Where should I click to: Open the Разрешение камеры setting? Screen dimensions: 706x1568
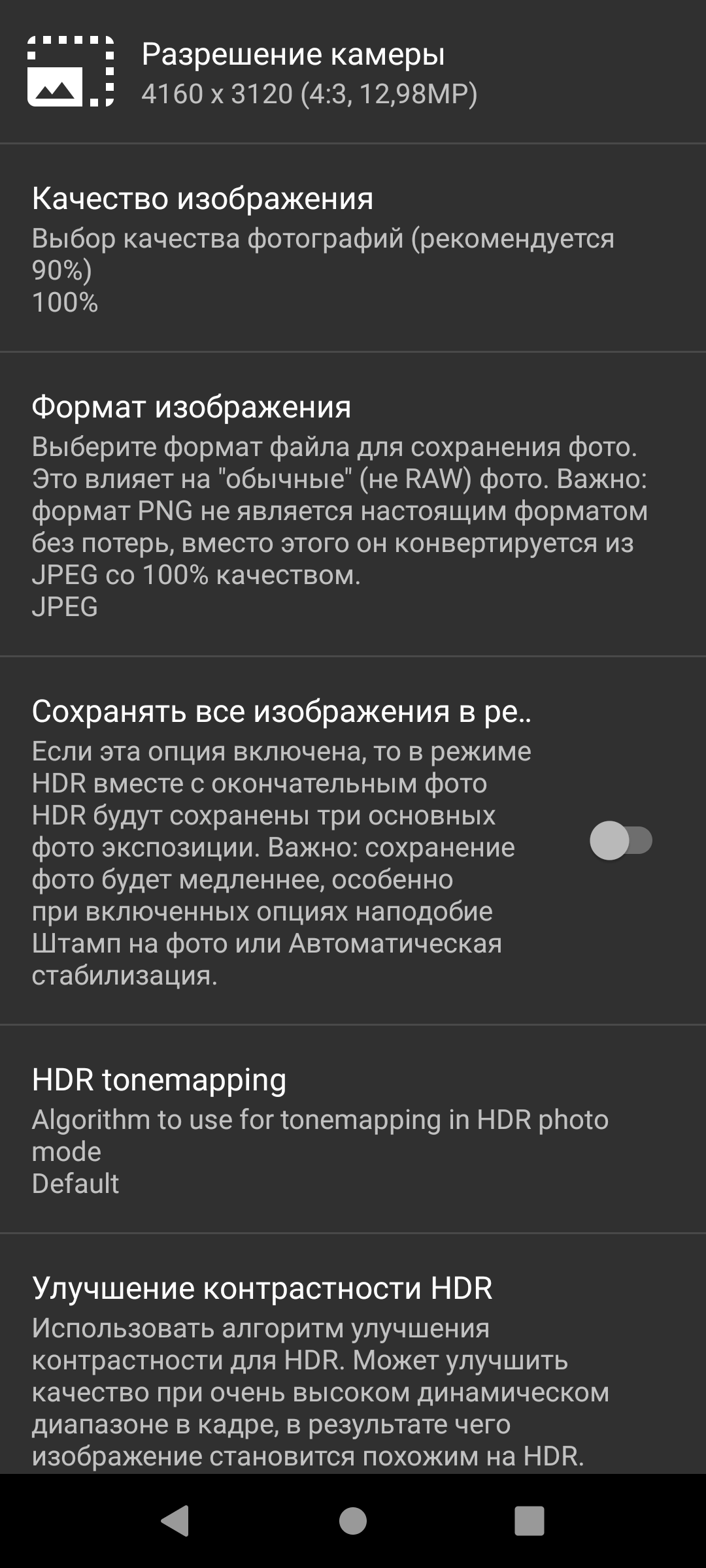293,72
